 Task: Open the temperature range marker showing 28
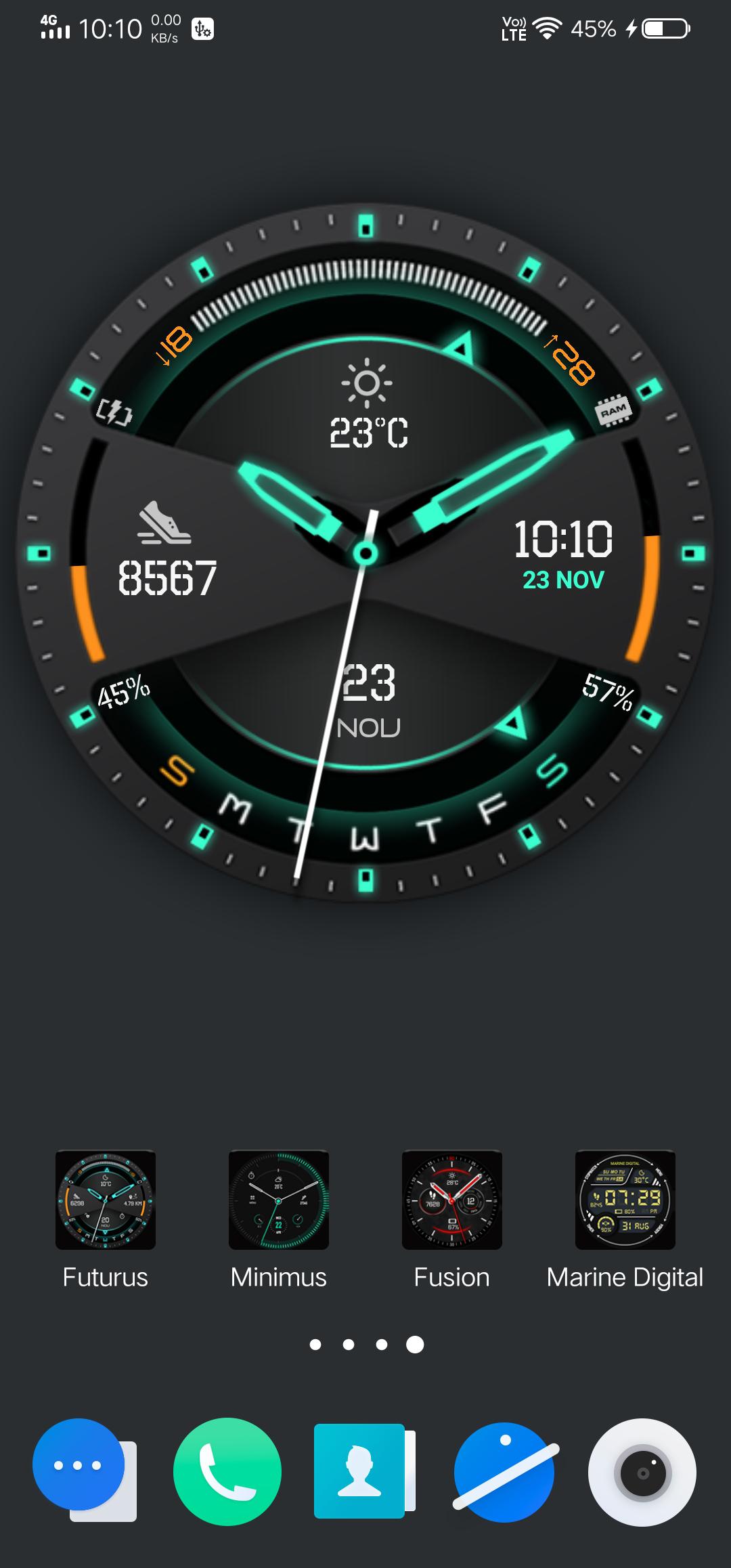pos(572,362)
